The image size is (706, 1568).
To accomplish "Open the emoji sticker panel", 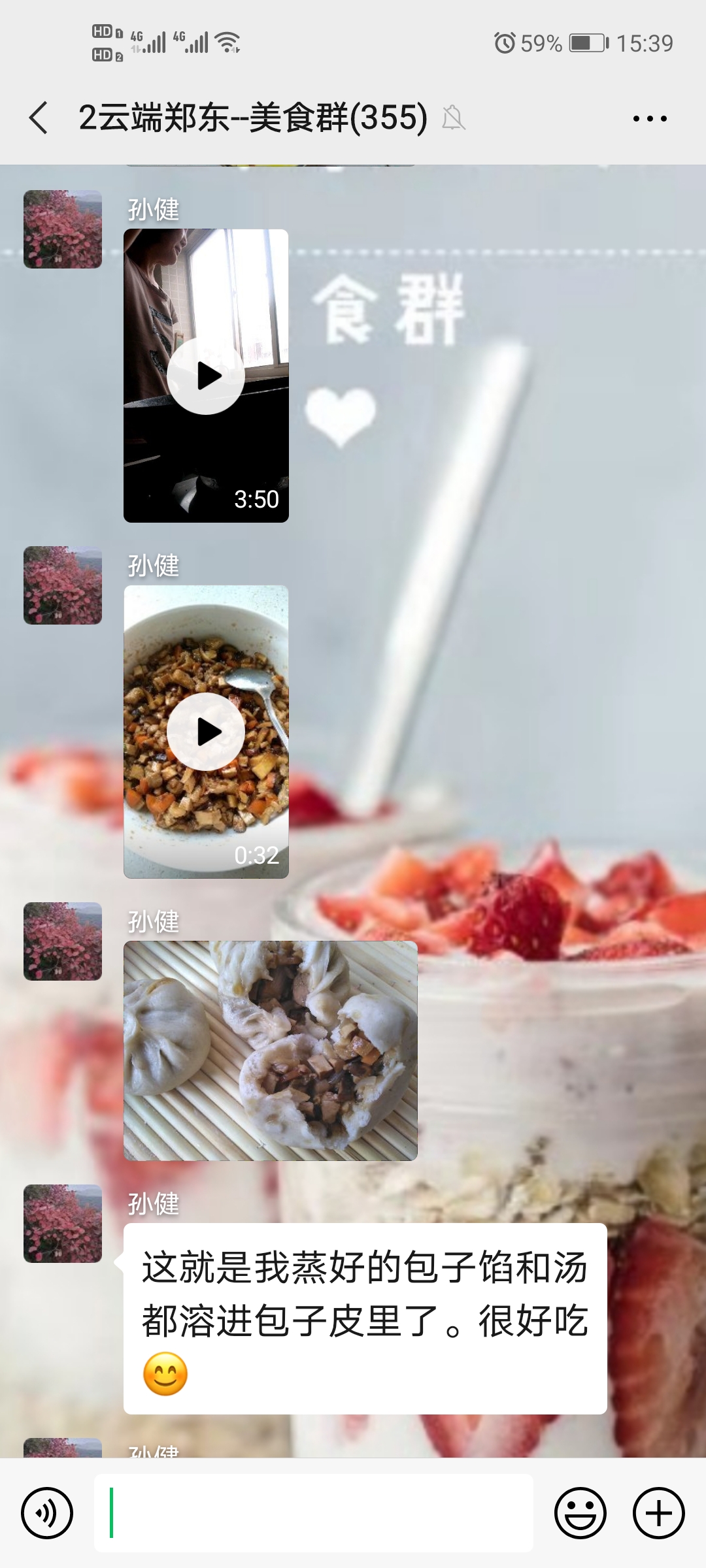I will tap(580, 1513).
